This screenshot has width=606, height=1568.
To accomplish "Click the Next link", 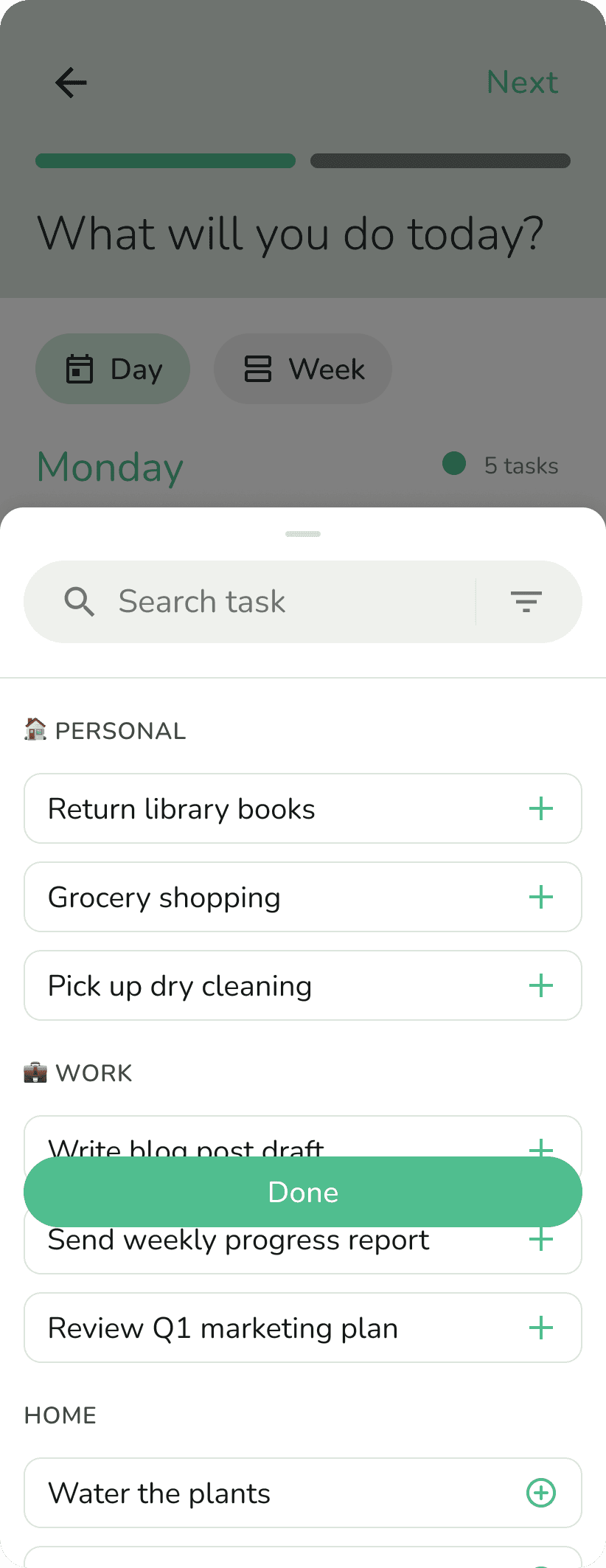I will click(522, 82).
